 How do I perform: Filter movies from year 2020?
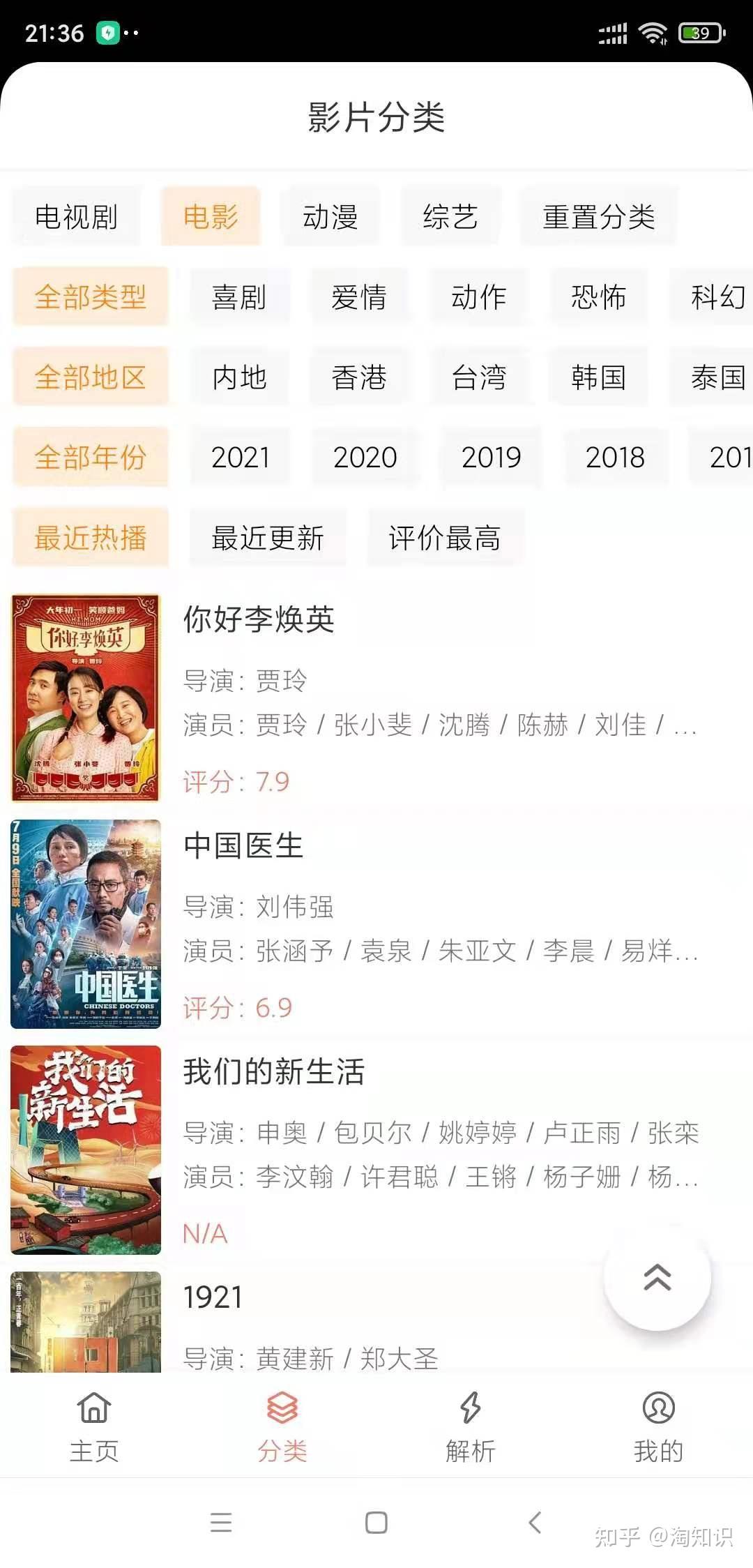[x=365, y=458]
